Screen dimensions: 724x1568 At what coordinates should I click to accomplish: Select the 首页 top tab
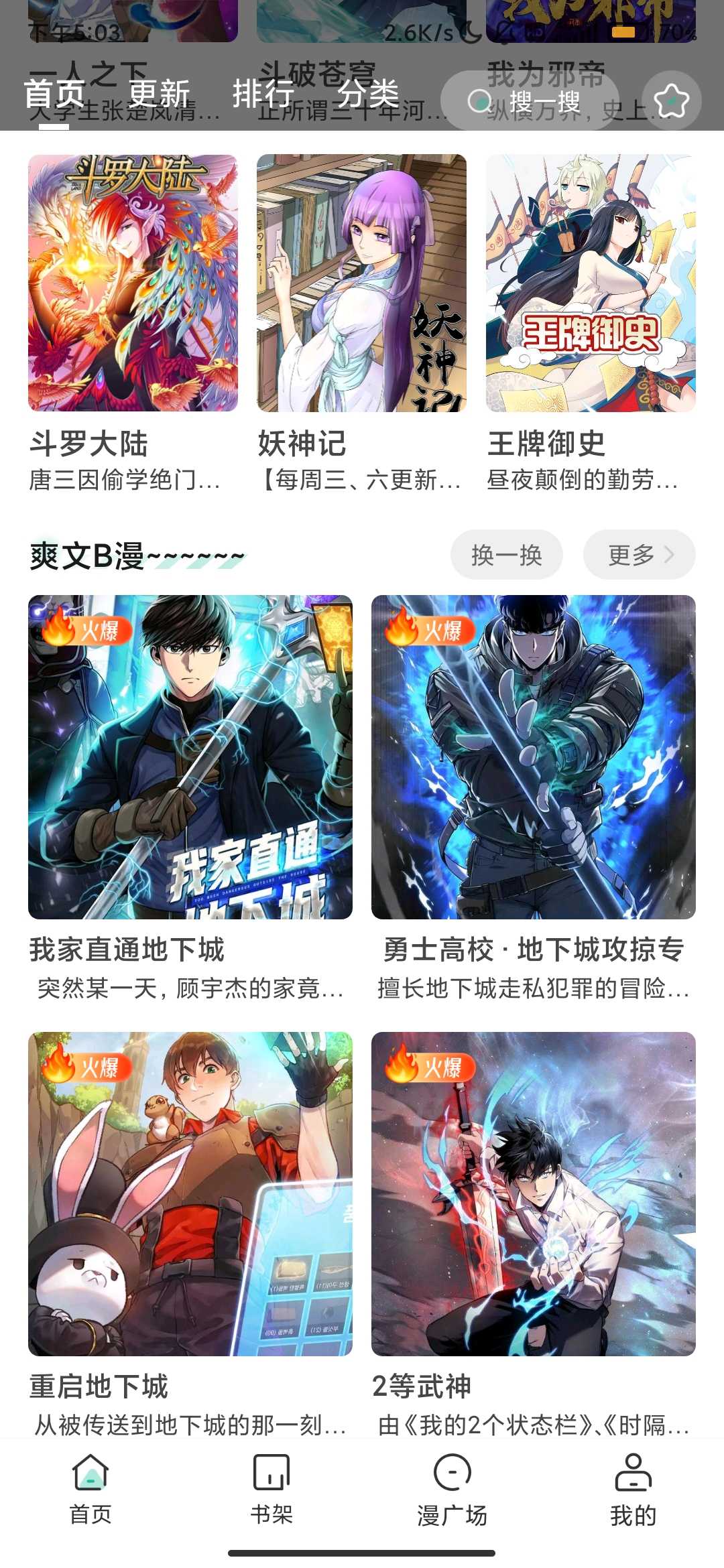coord(54,94)
